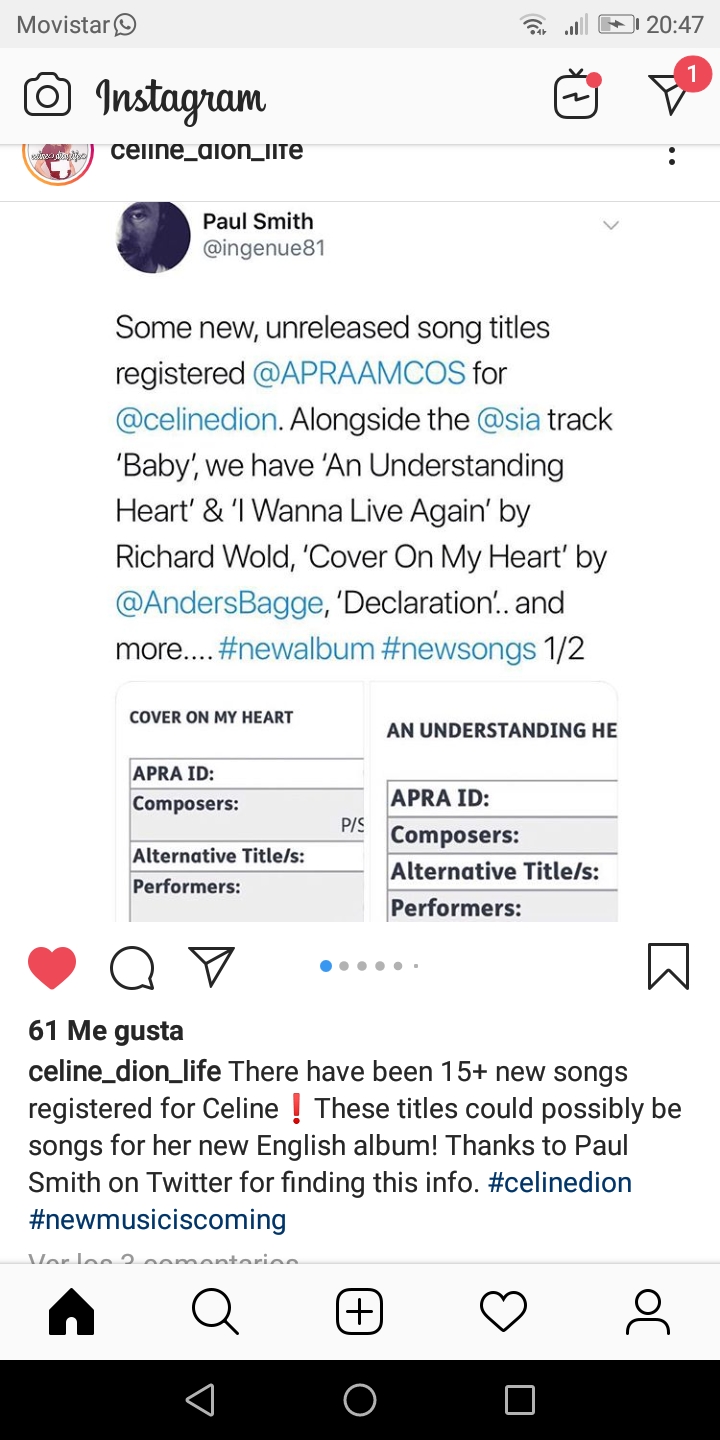
Task: Open the #celinedion hashtag
Action: click(x=559, y=1182)
